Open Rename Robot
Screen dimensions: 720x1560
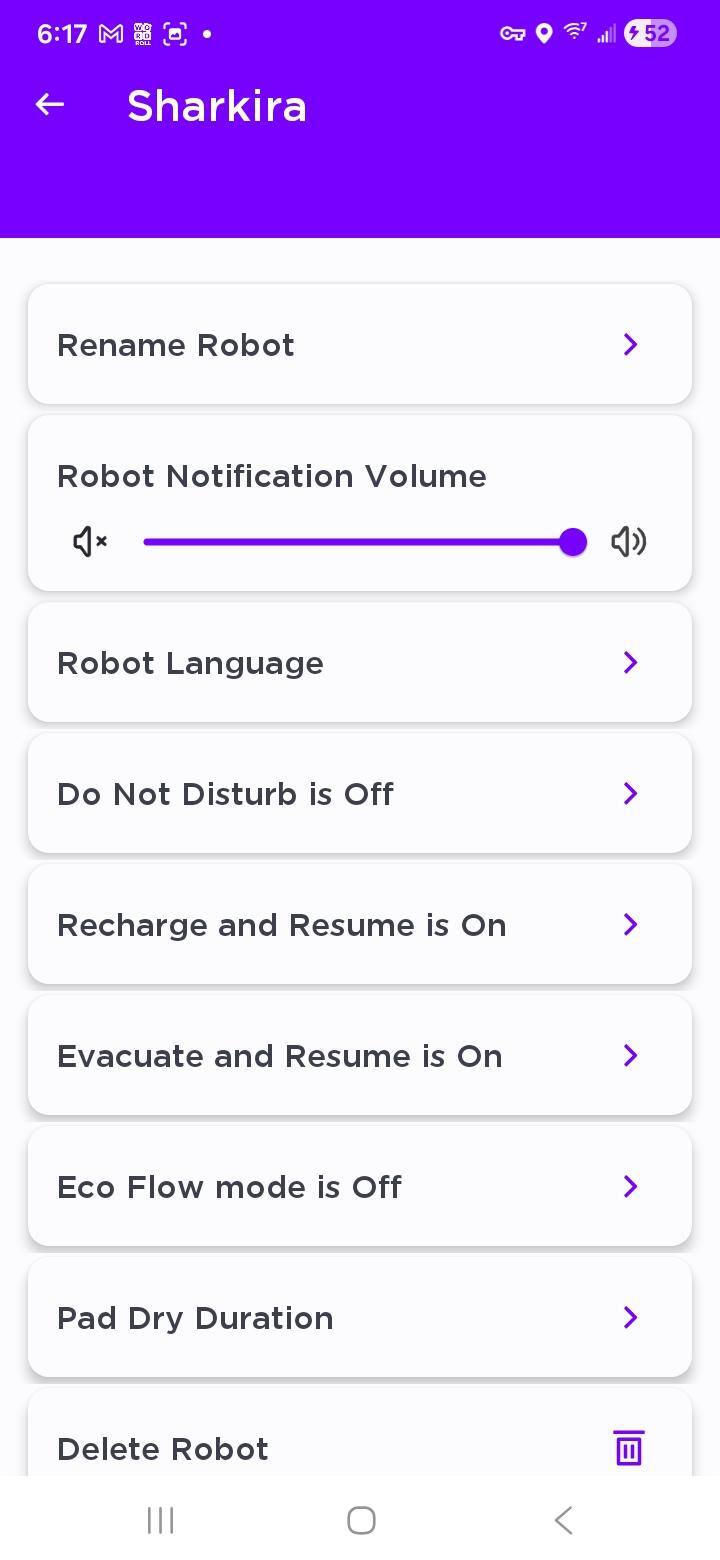(x=360, y=345)
